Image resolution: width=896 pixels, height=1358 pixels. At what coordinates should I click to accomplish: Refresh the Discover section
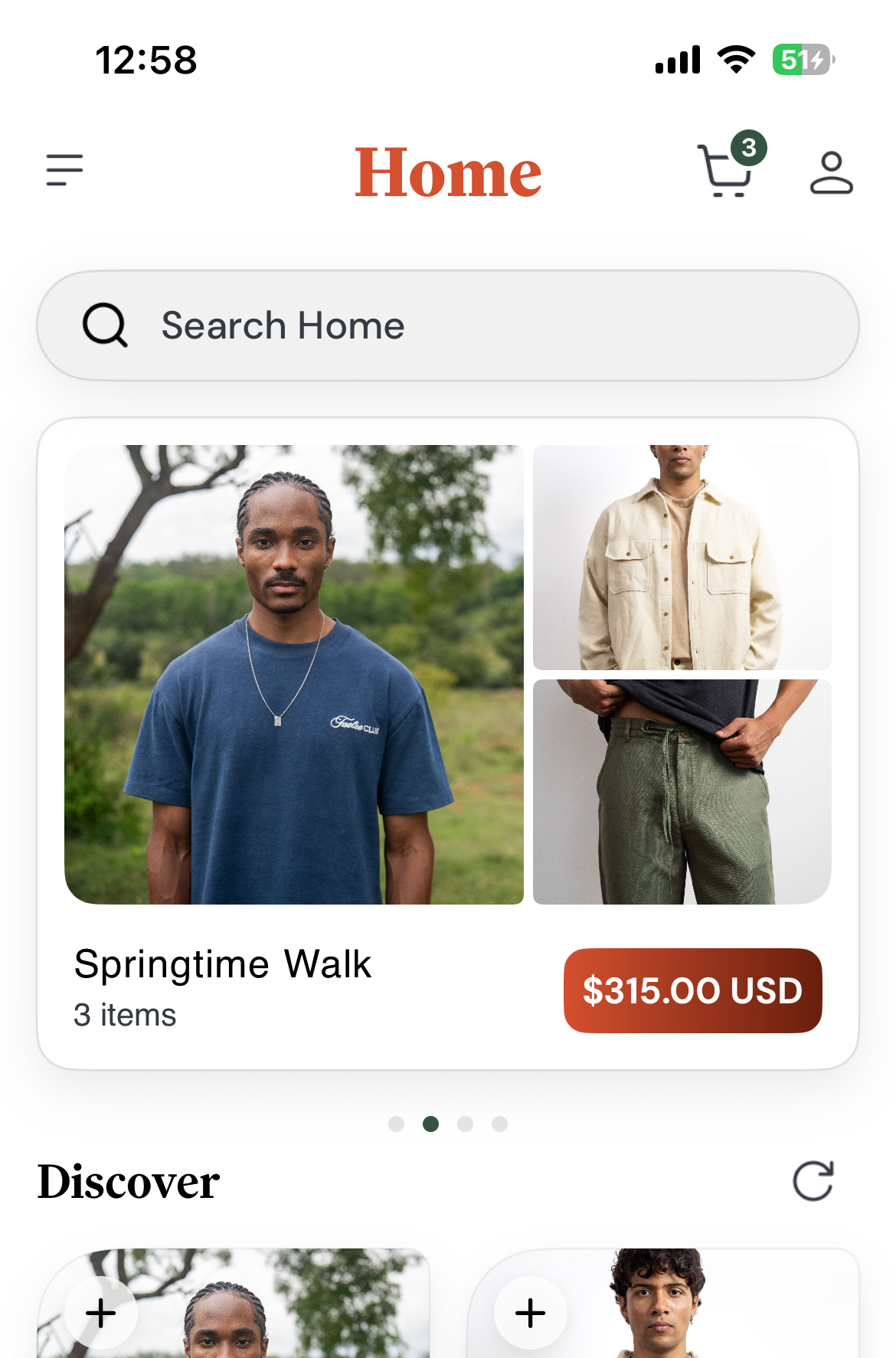pos(813,1180)
